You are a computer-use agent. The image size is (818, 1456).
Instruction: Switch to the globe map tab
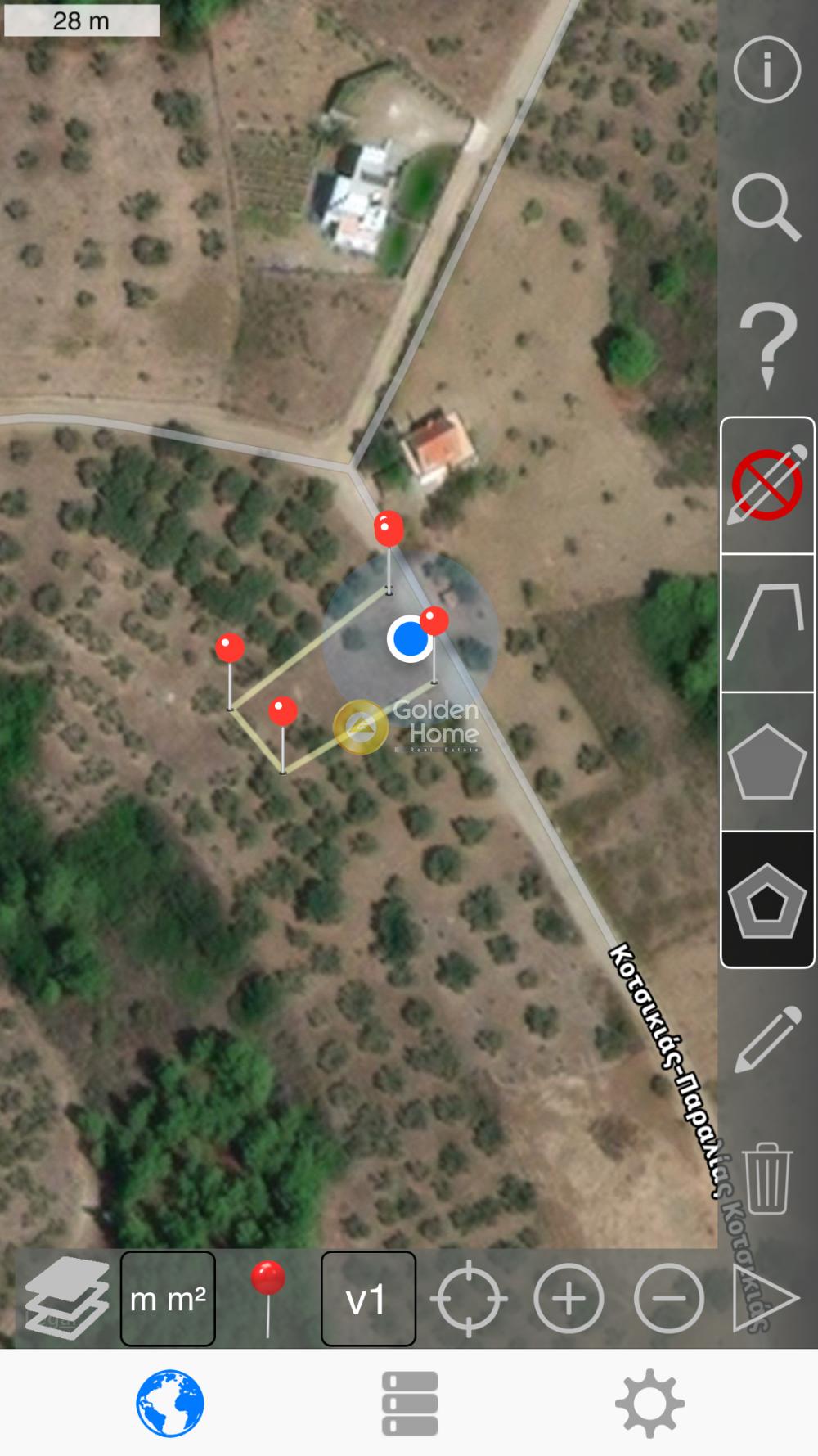pos(170,1403)
